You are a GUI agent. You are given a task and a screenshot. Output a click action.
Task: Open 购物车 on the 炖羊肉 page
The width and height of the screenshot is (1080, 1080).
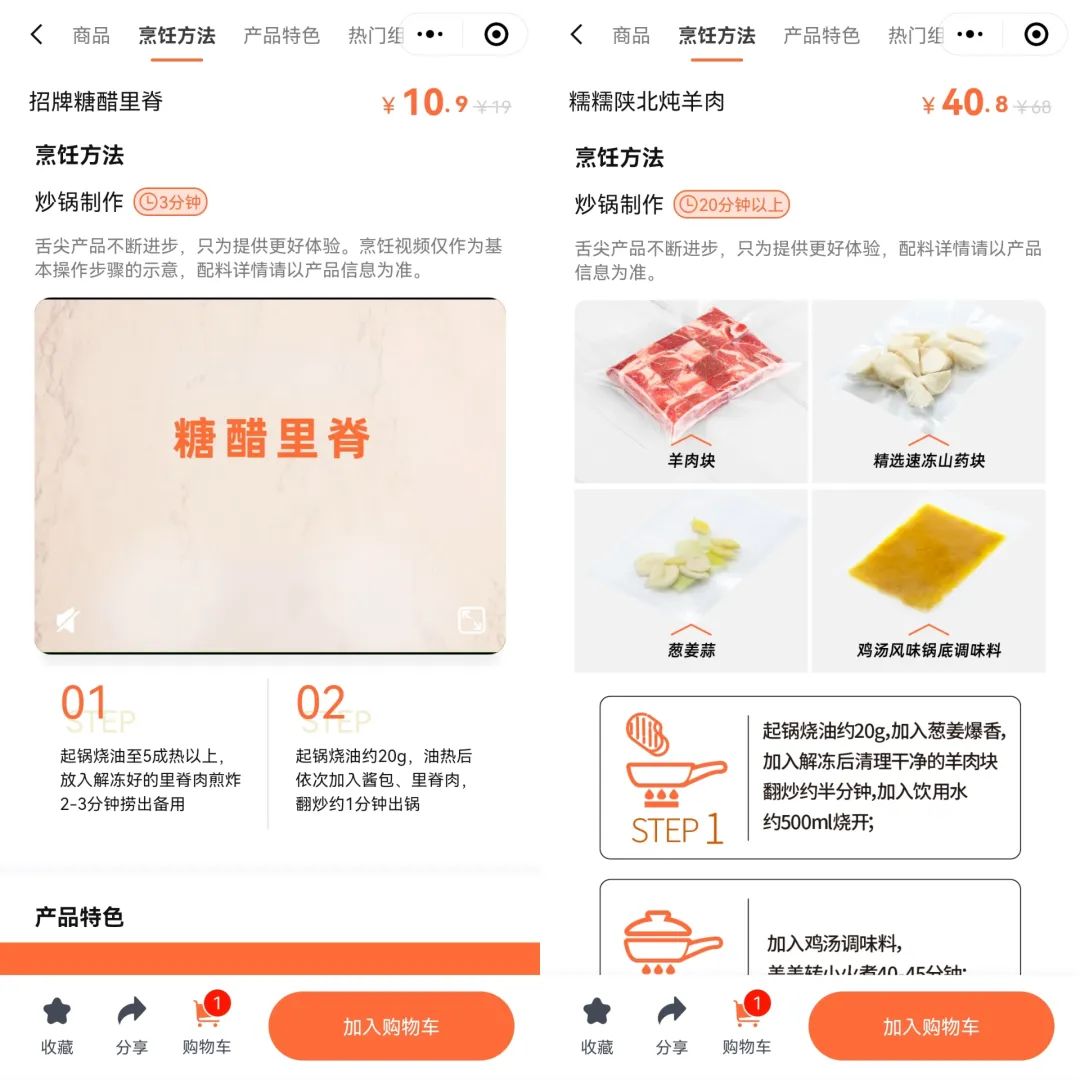747,1025
